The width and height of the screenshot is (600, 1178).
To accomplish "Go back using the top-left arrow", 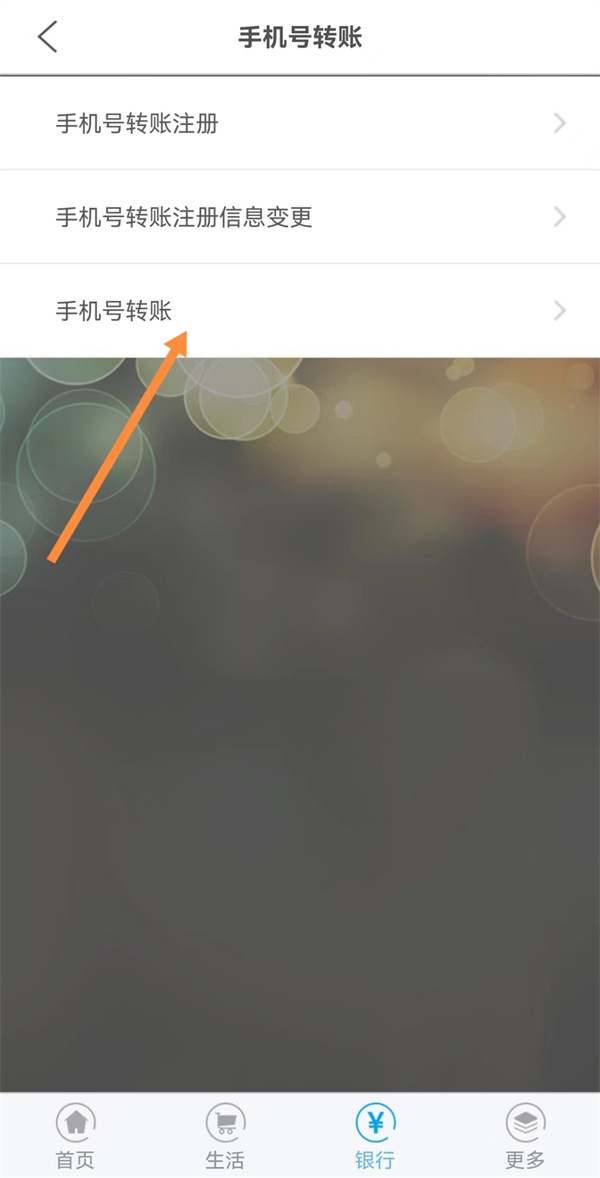I will click(x=47, y=37).
